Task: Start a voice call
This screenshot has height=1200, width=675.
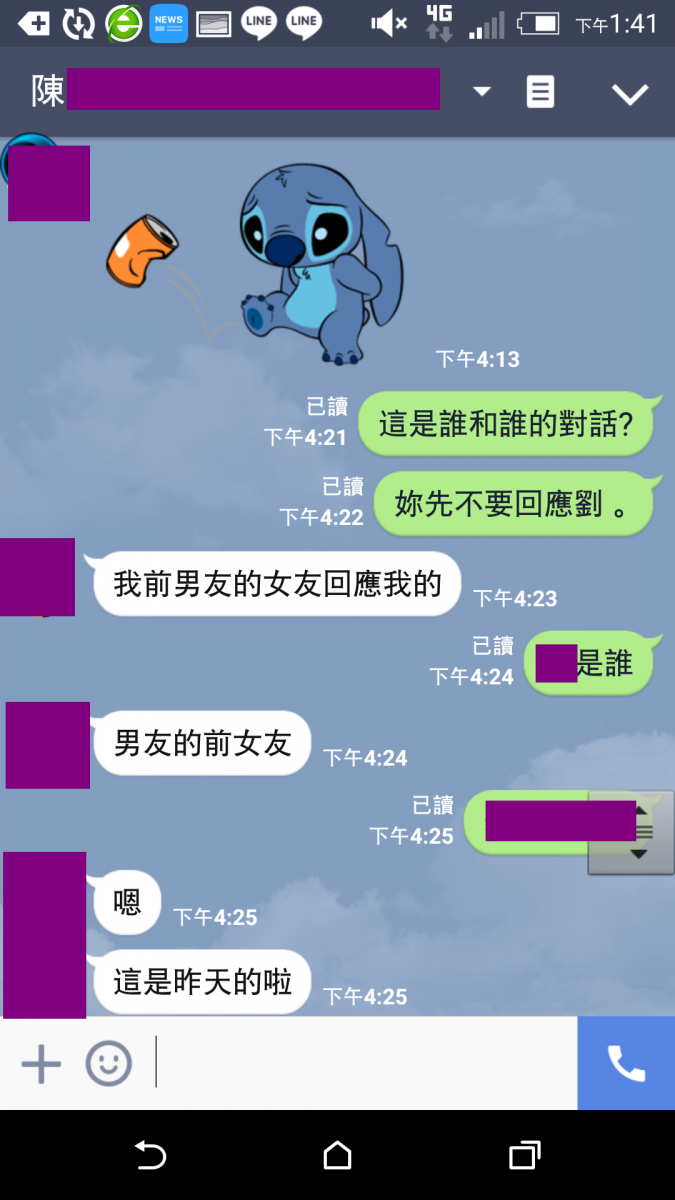Action: point(626,1064)
